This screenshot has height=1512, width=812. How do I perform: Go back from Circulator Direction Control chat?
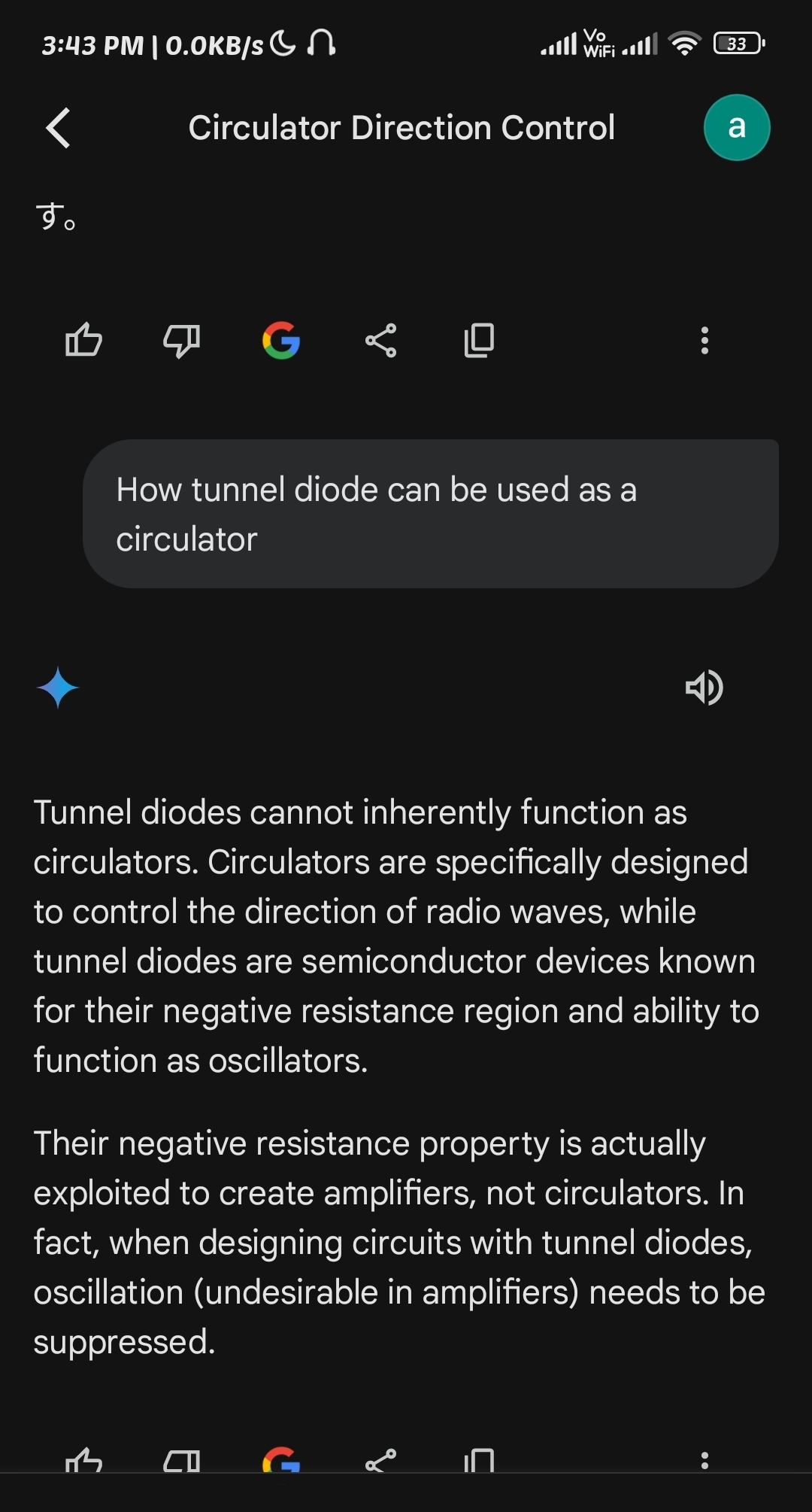[59, 128]
